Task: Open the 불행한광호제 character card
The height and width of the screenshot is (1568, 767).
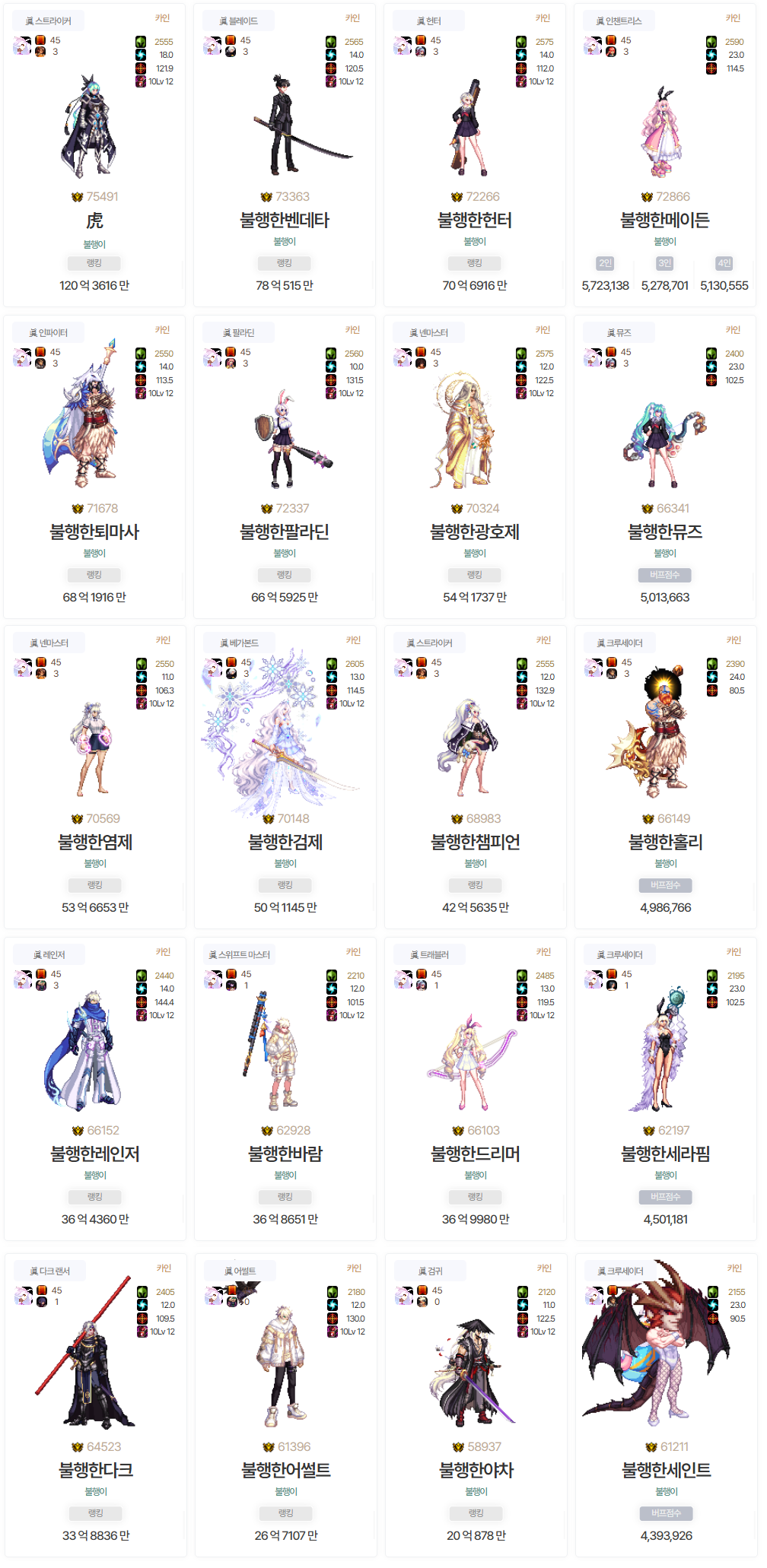Action: coord(475,532)
